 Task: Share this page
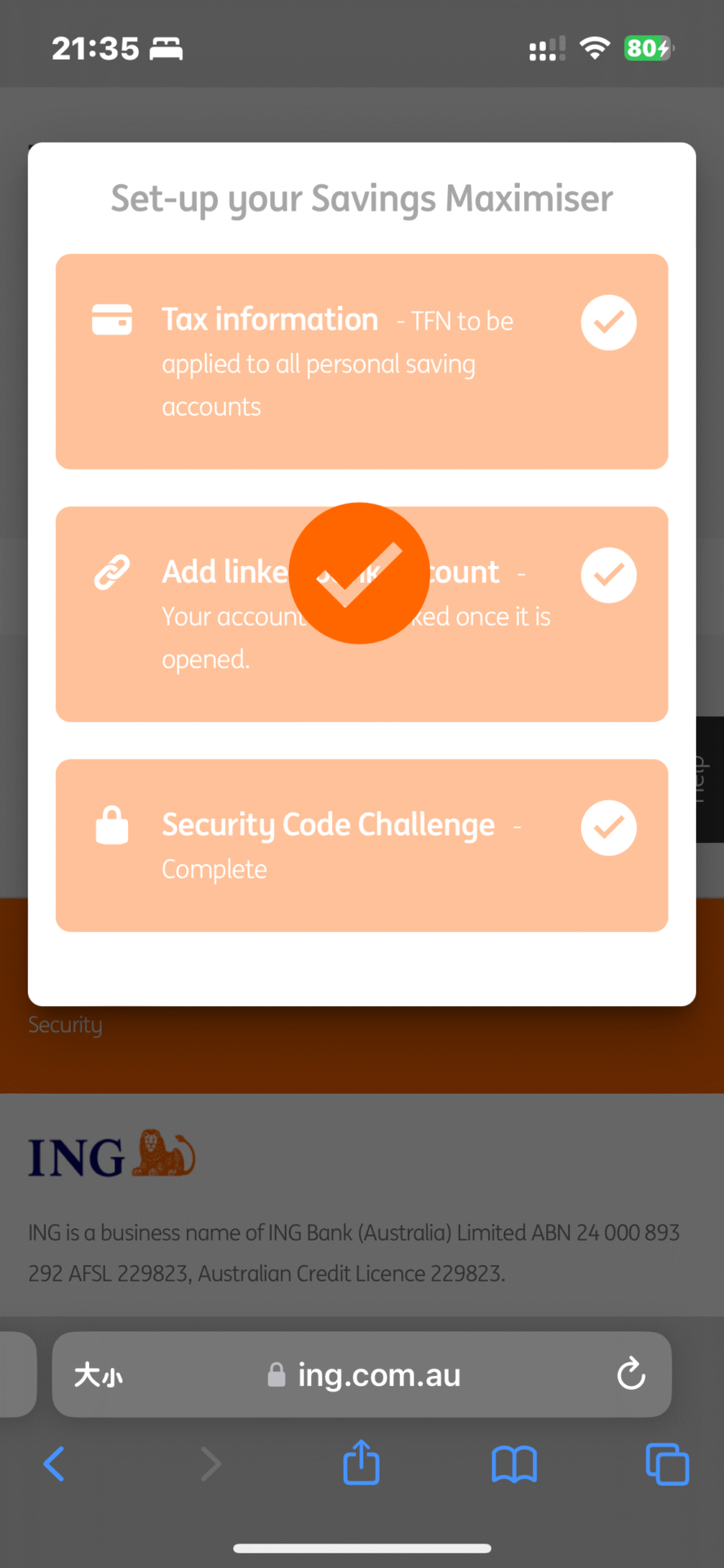point(361,1463)
